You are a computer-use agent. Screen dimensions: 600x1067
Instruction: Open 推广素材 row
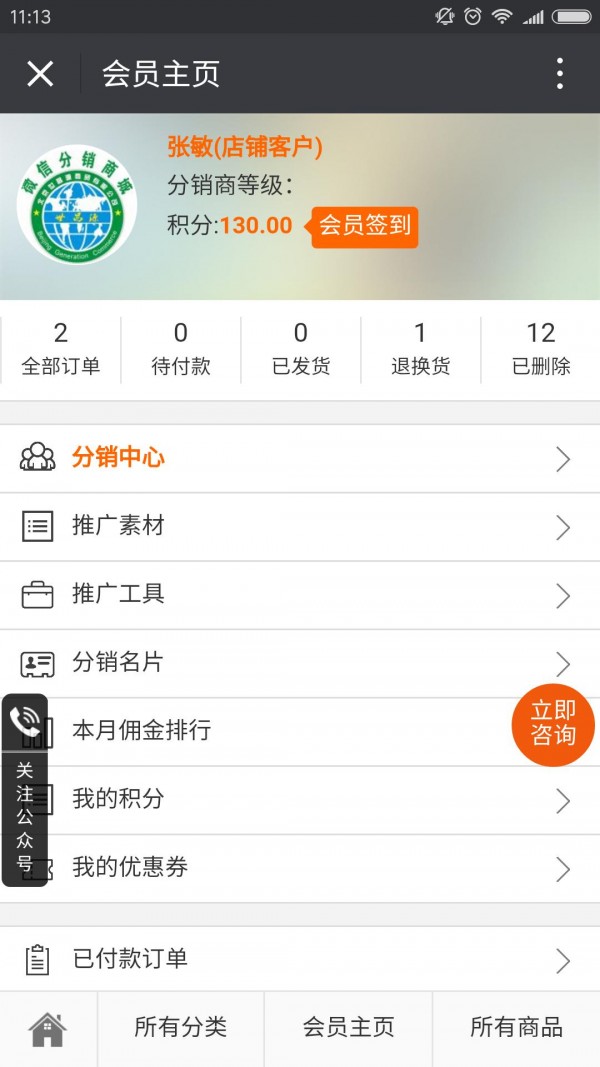point(300,526)
